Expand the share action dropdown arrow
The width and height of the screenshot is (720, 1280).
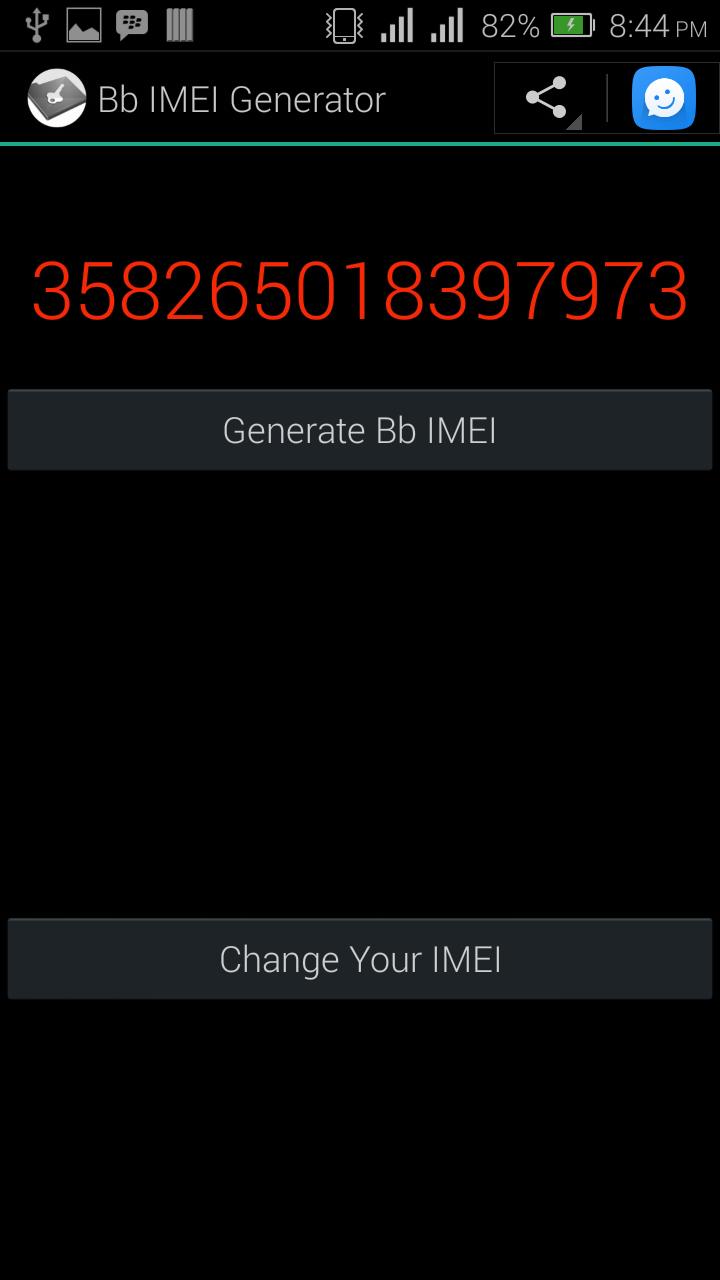coord(573,121)
